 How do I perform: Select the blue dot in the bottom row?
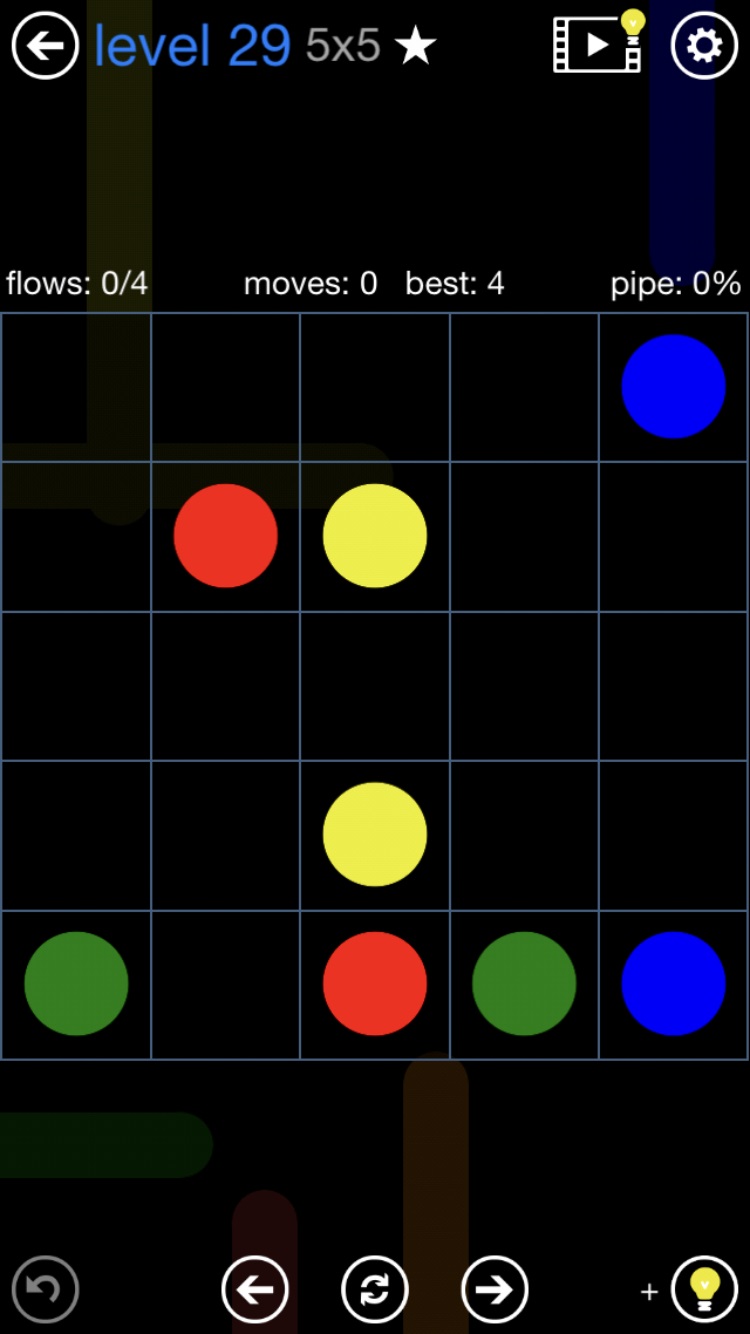[673, 983]
